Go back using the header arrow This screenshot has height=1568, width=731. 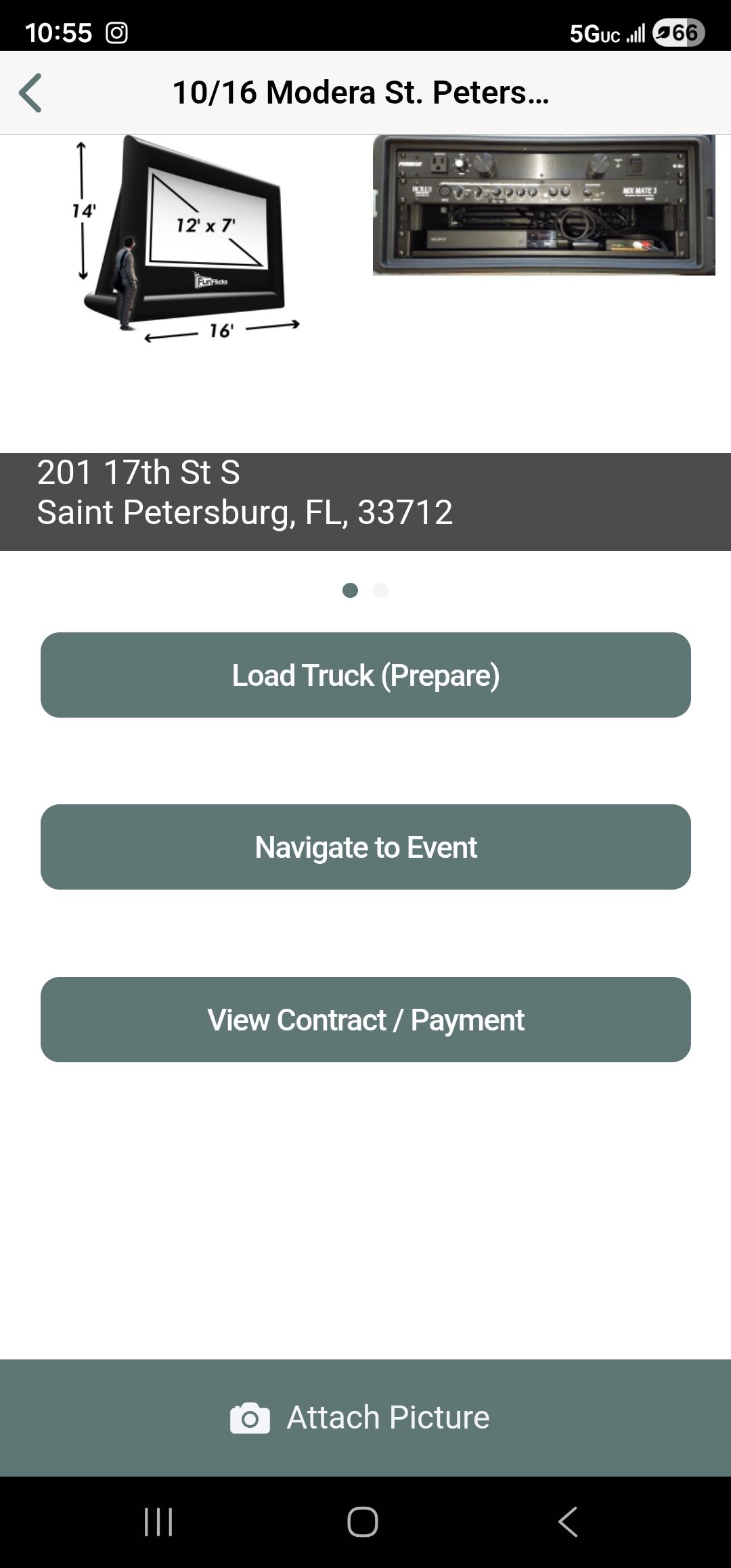tap(30, 93)
